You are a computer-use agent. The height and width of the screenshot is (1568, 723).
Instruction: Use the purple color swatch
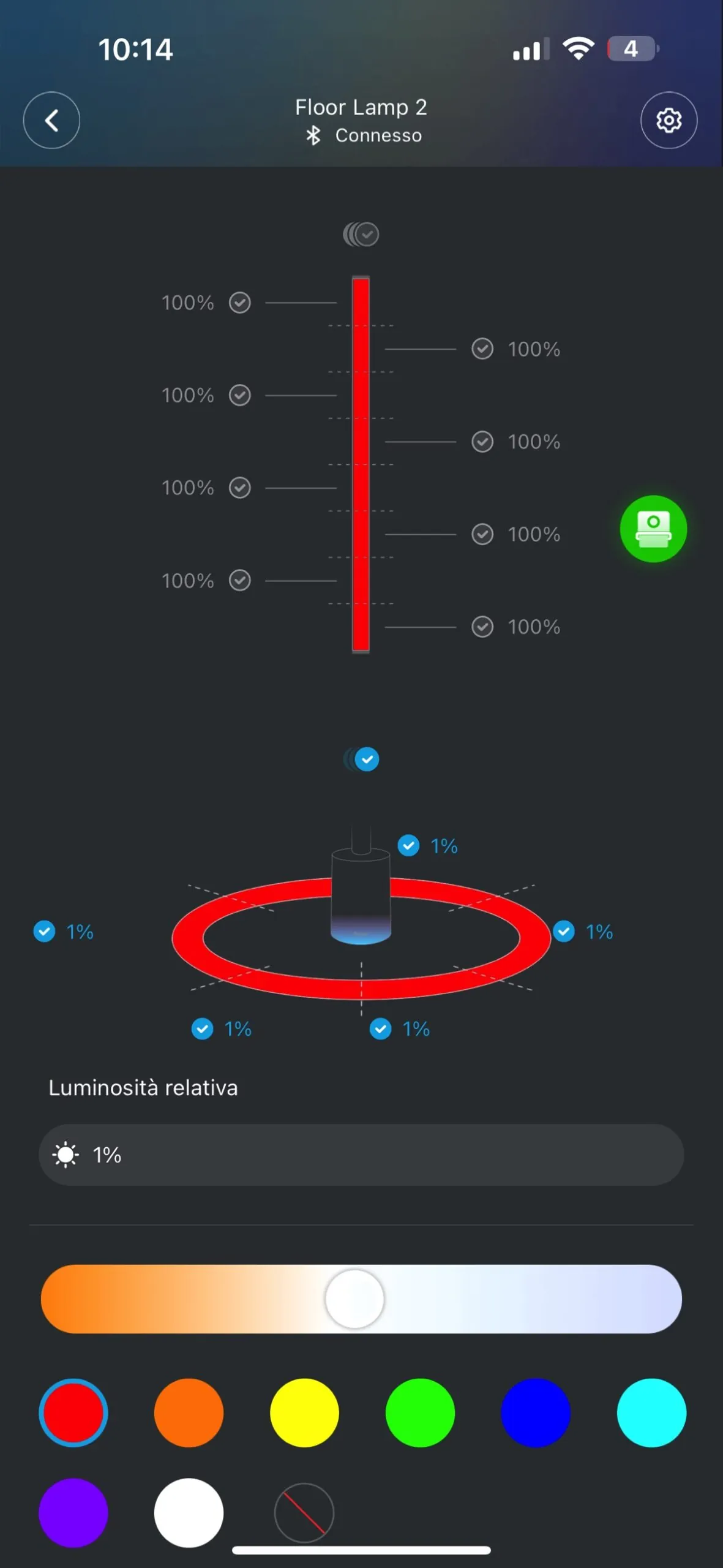[73, 1512]
